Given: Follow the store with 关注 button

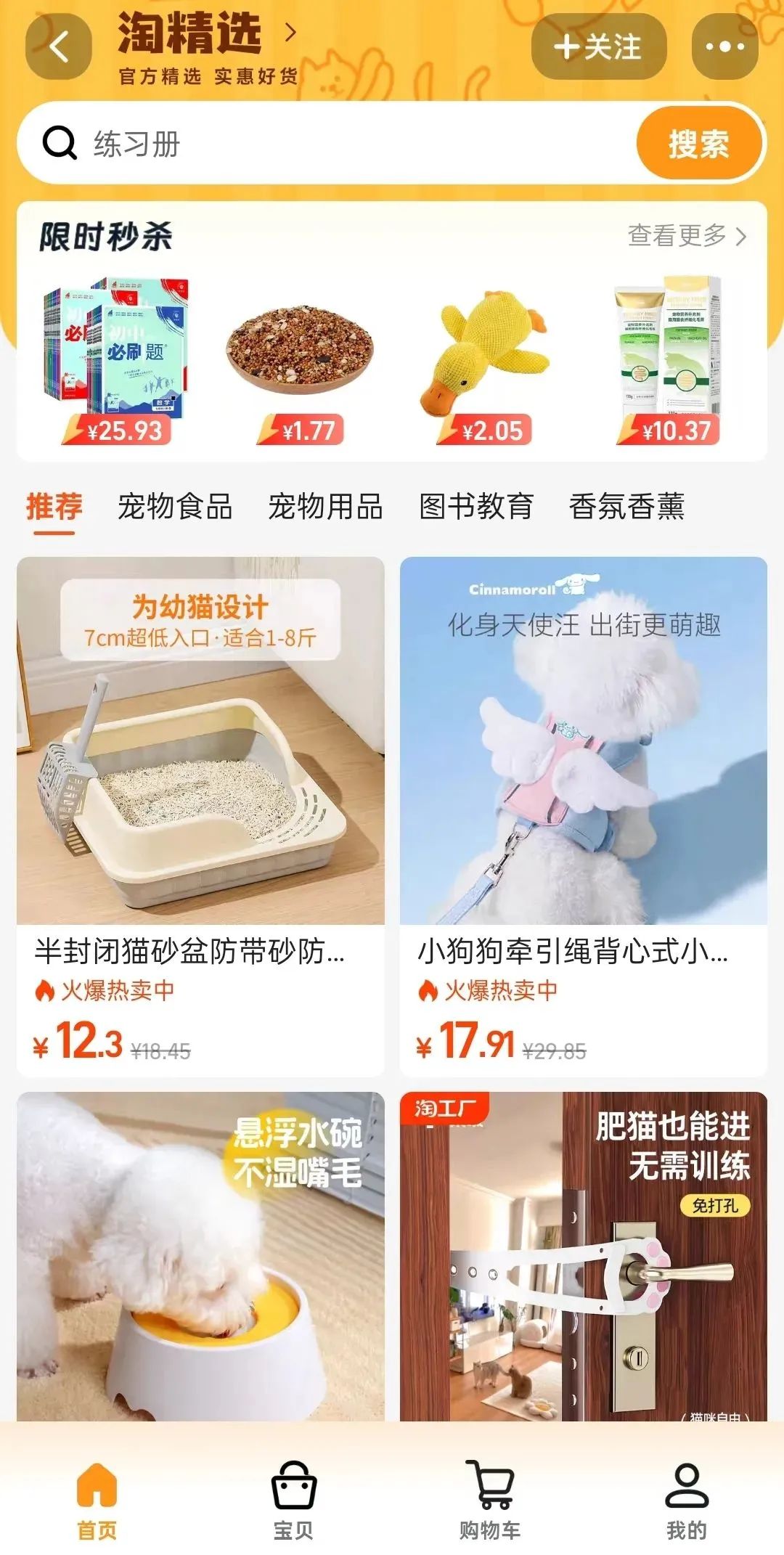Looking at the screenshot, I should [x=598, y=47].
